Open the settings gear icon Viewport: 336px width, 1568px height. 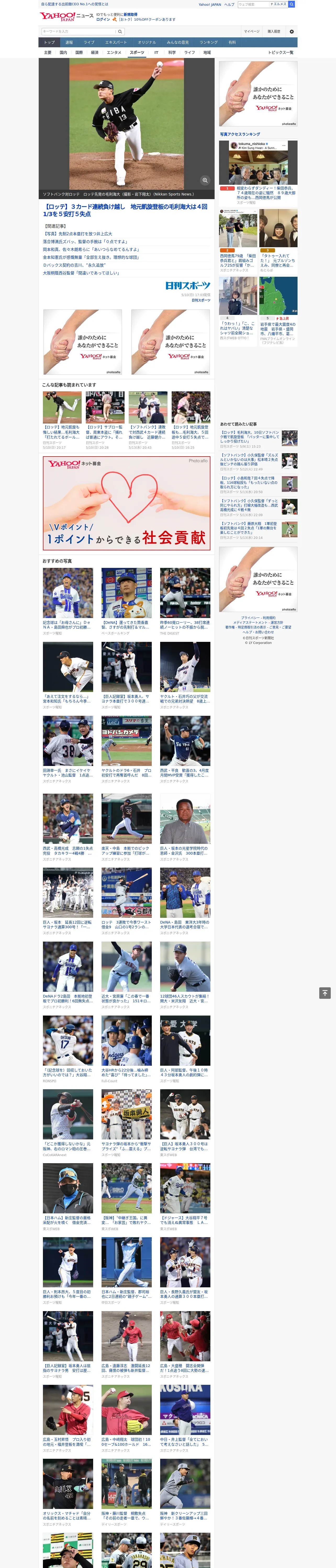[292, 31]
